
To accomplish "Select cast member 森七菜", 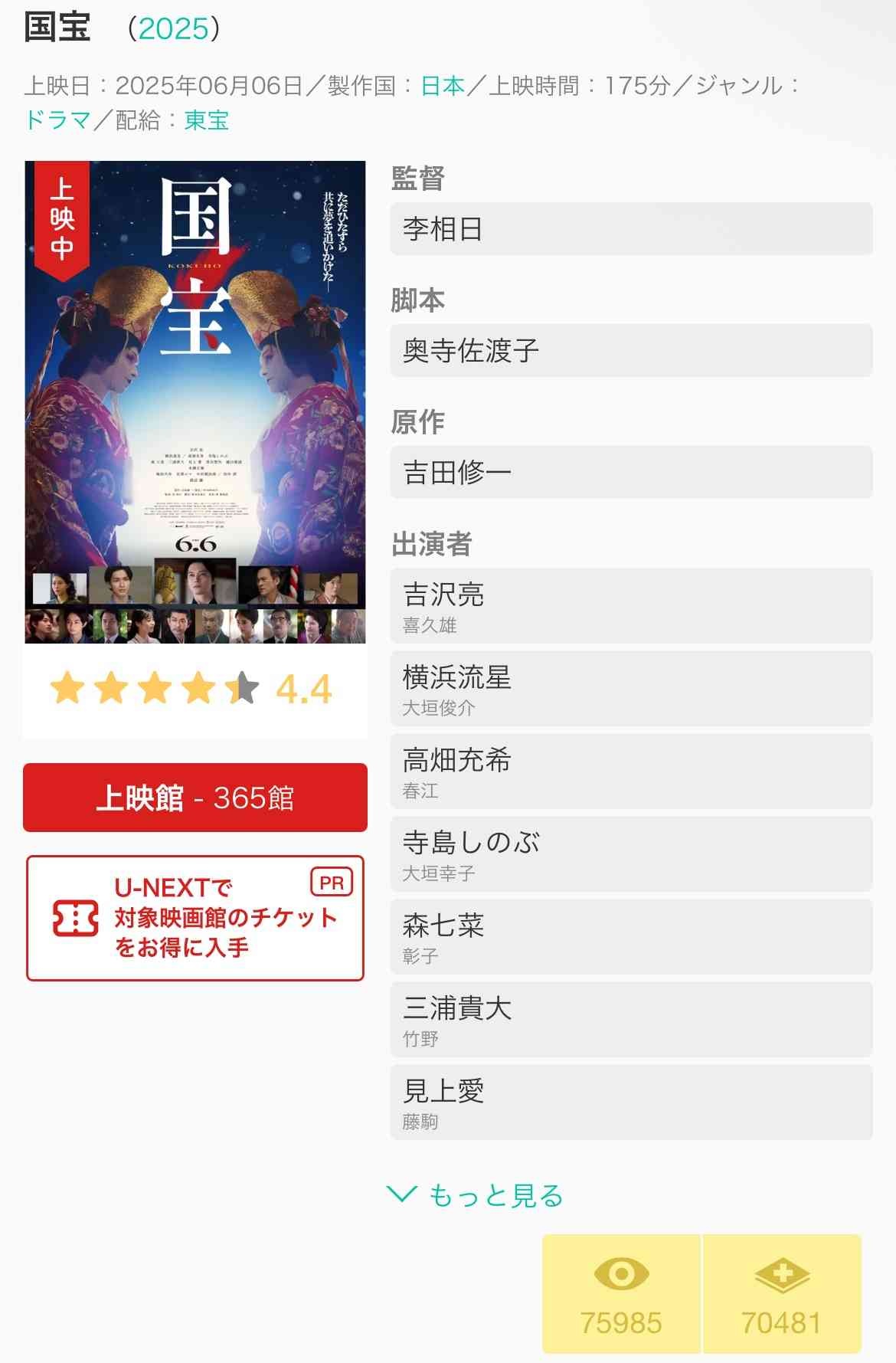I will 631,937.
